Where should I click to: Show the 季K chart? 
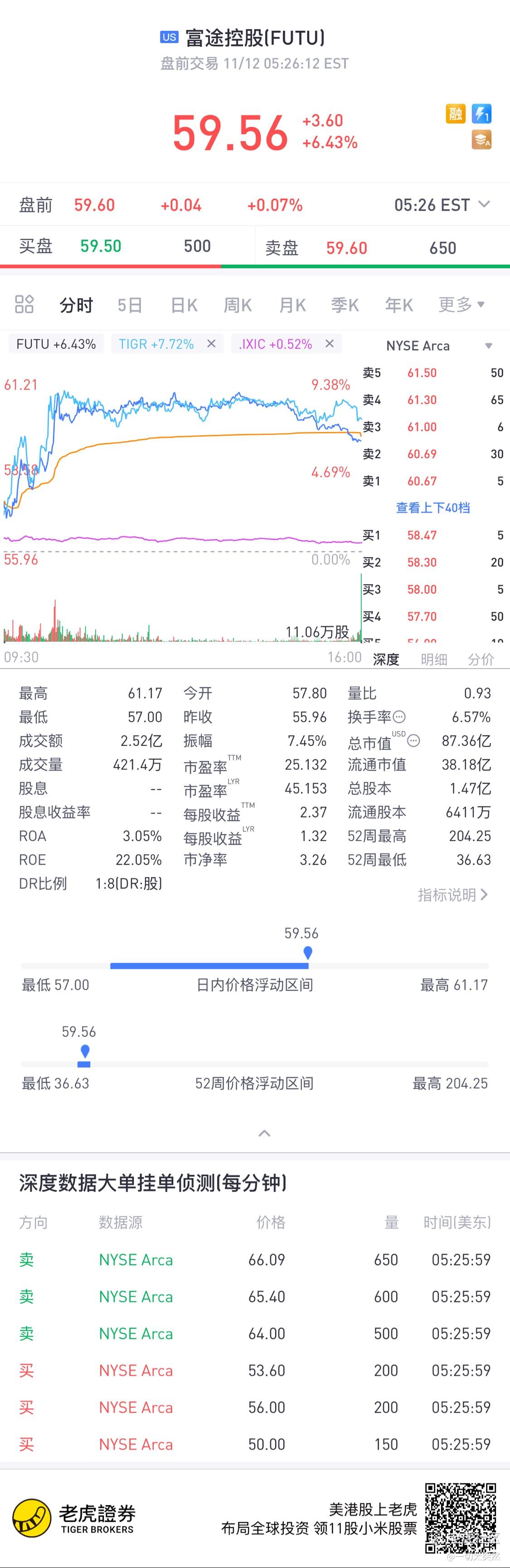[x=345, y=304]
